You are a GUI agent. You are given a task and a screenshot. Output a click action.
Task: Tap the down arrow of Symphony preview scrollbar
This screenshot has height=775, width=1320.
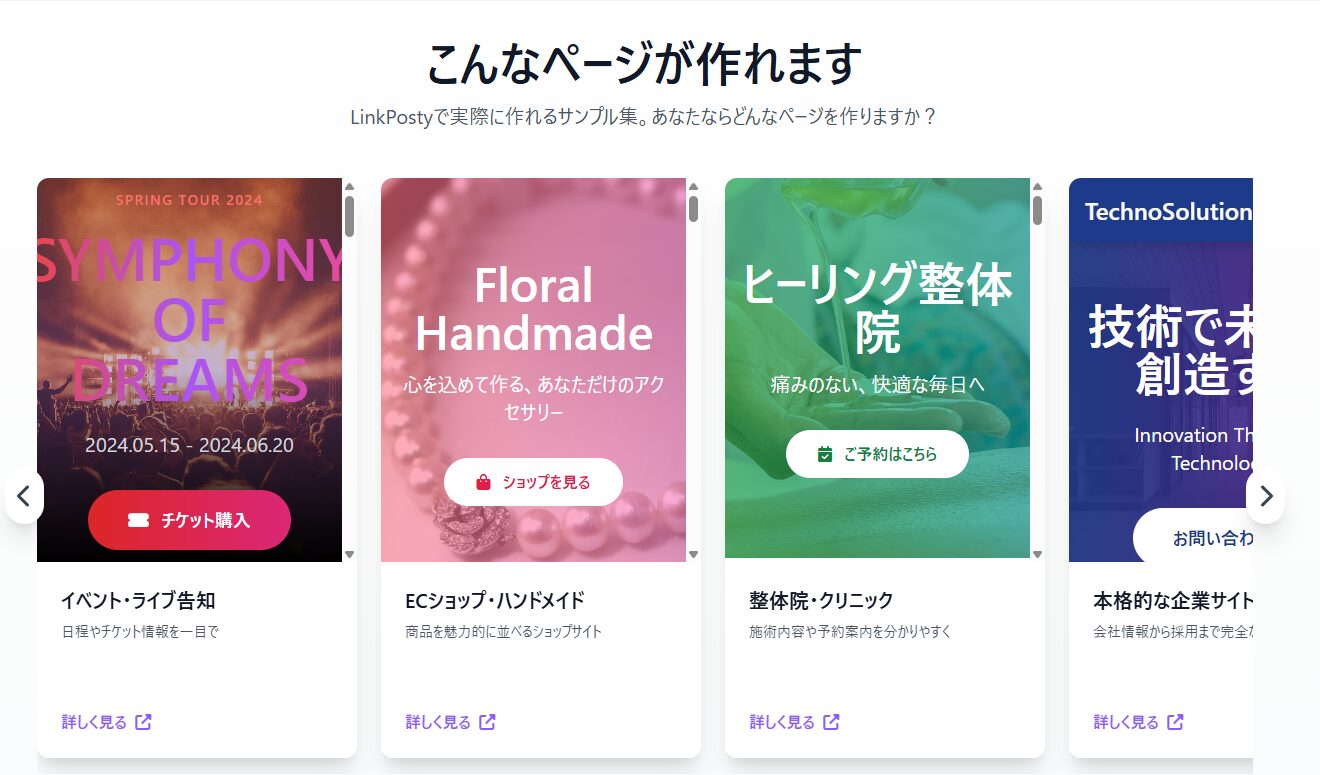coord(350,554)
